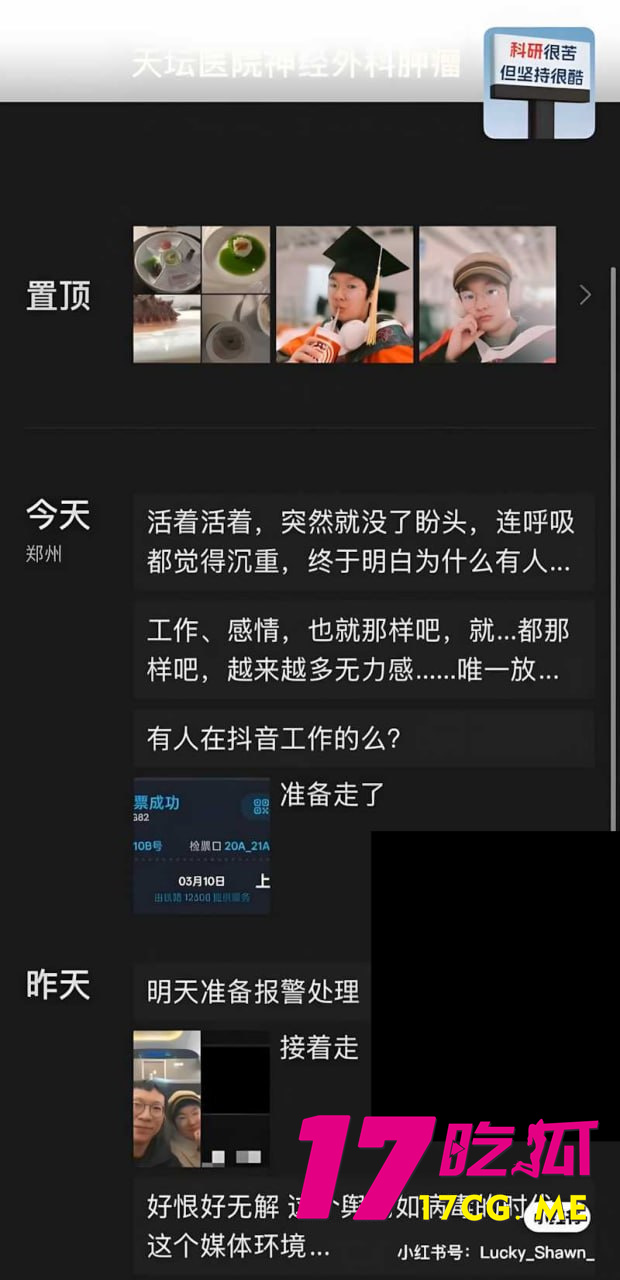
Task: Open today's post starting with 活着活着
Action: [362, 541]
